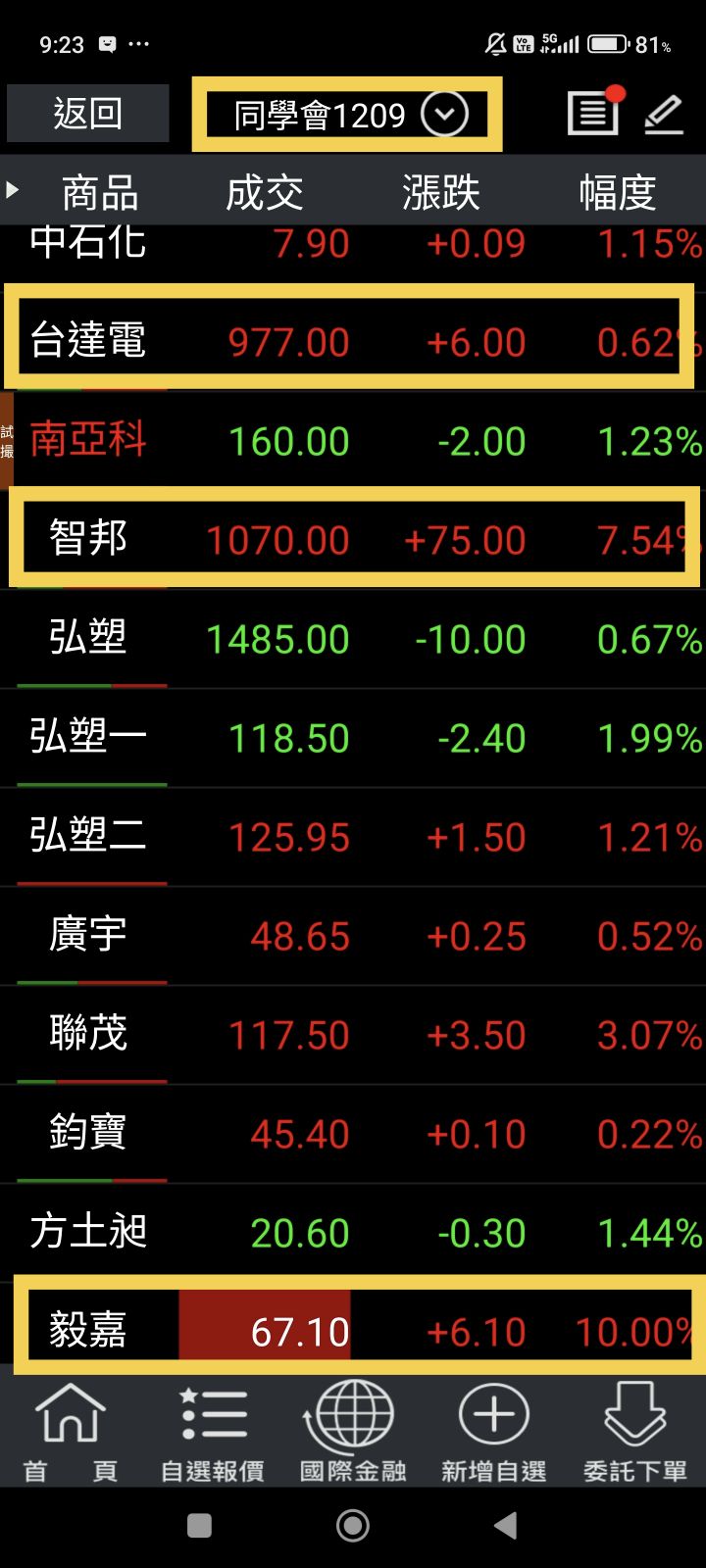Select the 弘塑二 row
Viewport: 706px width, 1568px height.
click(x=353, y=837)
